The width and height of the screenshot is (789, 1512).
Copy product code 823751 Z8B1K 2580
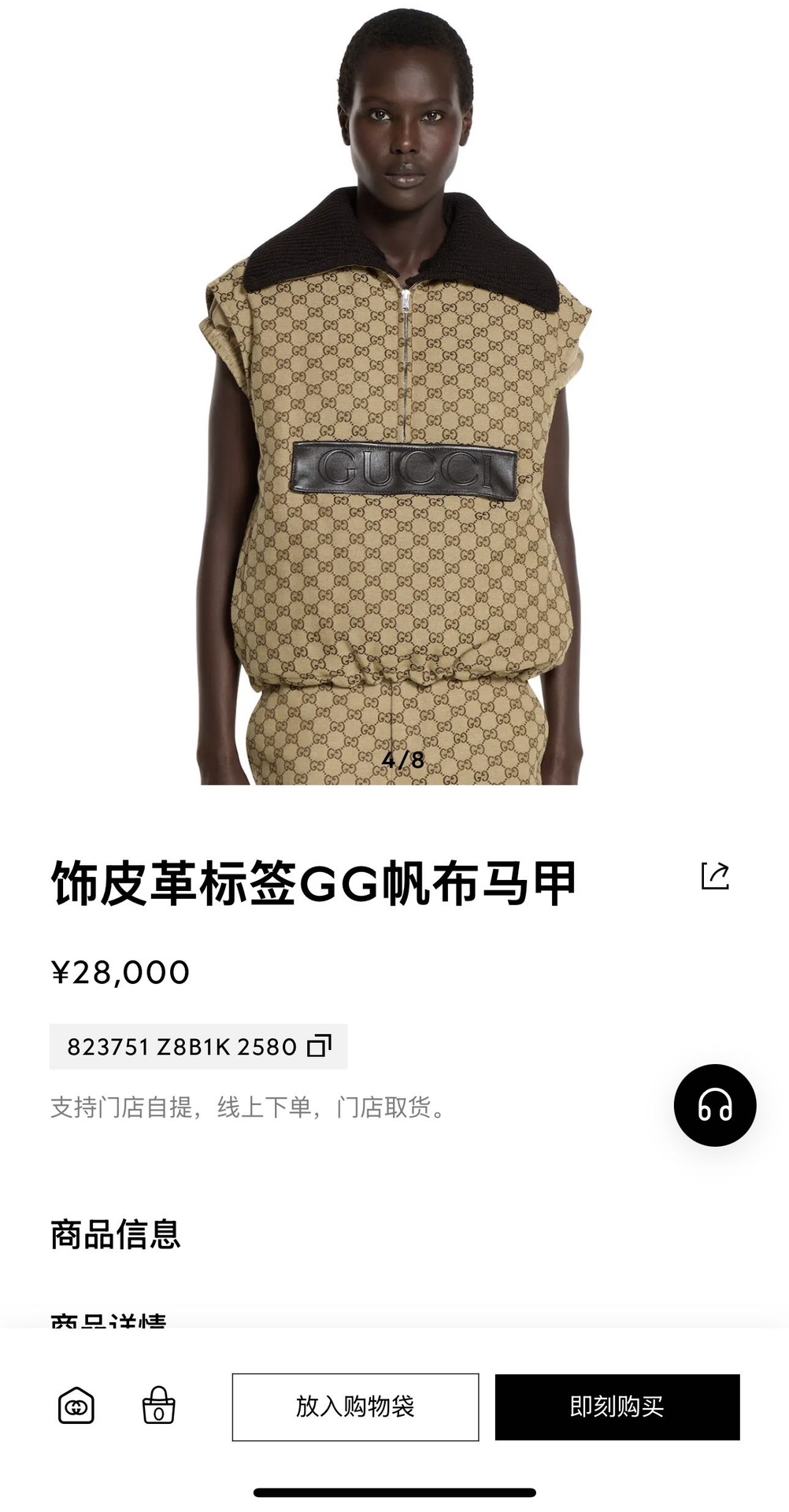(319, 1046)
